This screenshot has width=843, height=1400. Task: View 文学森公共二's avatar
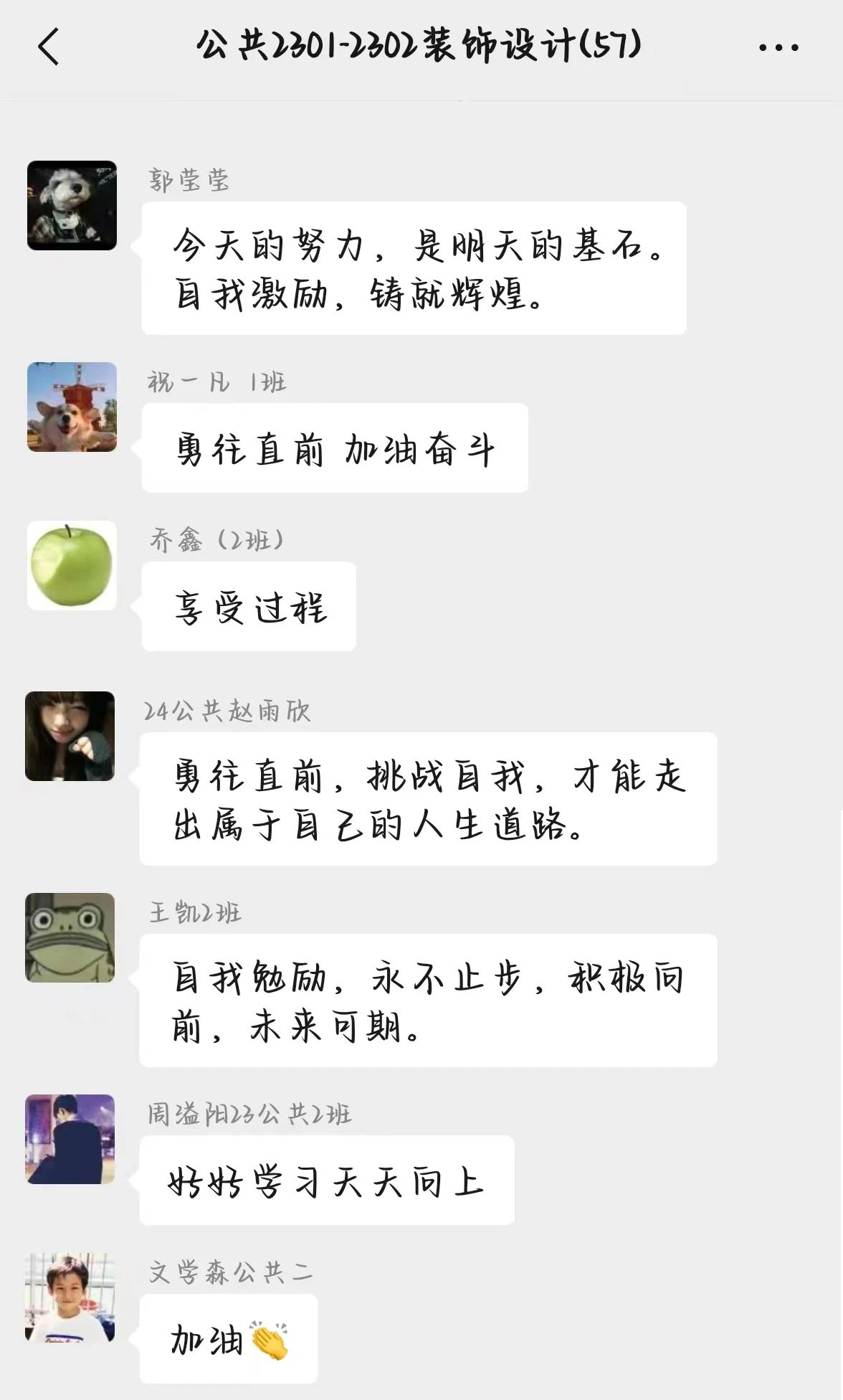point(70,1297)
